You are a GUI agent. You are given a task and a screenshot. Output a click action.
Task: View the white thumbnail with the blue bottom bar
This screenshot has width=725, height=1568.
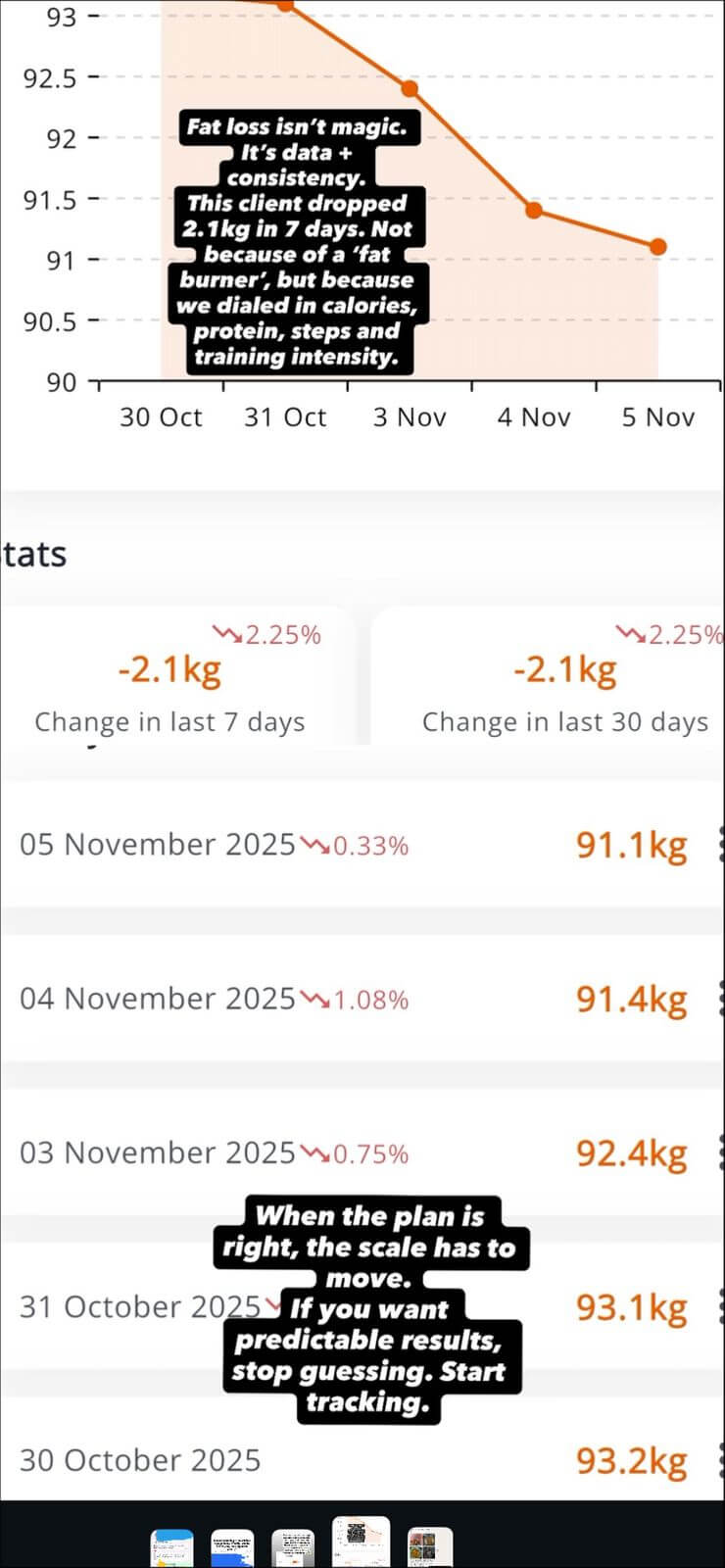[x=232, y=1548]
